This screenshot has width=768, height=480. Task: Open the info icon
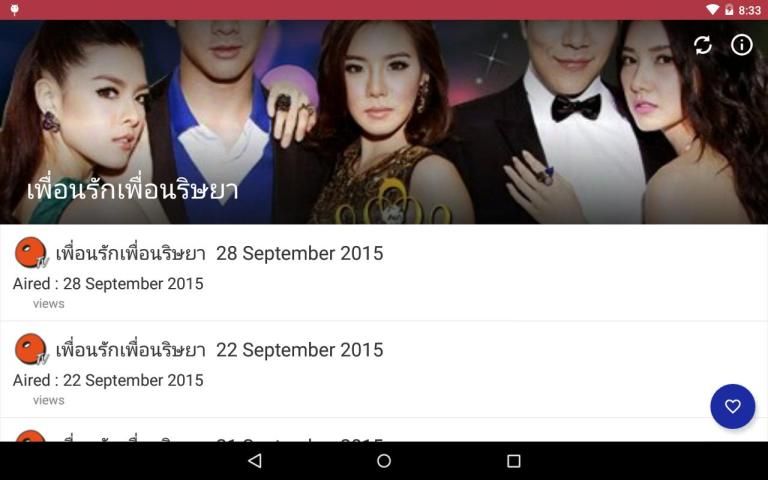(x=741, y=45)
